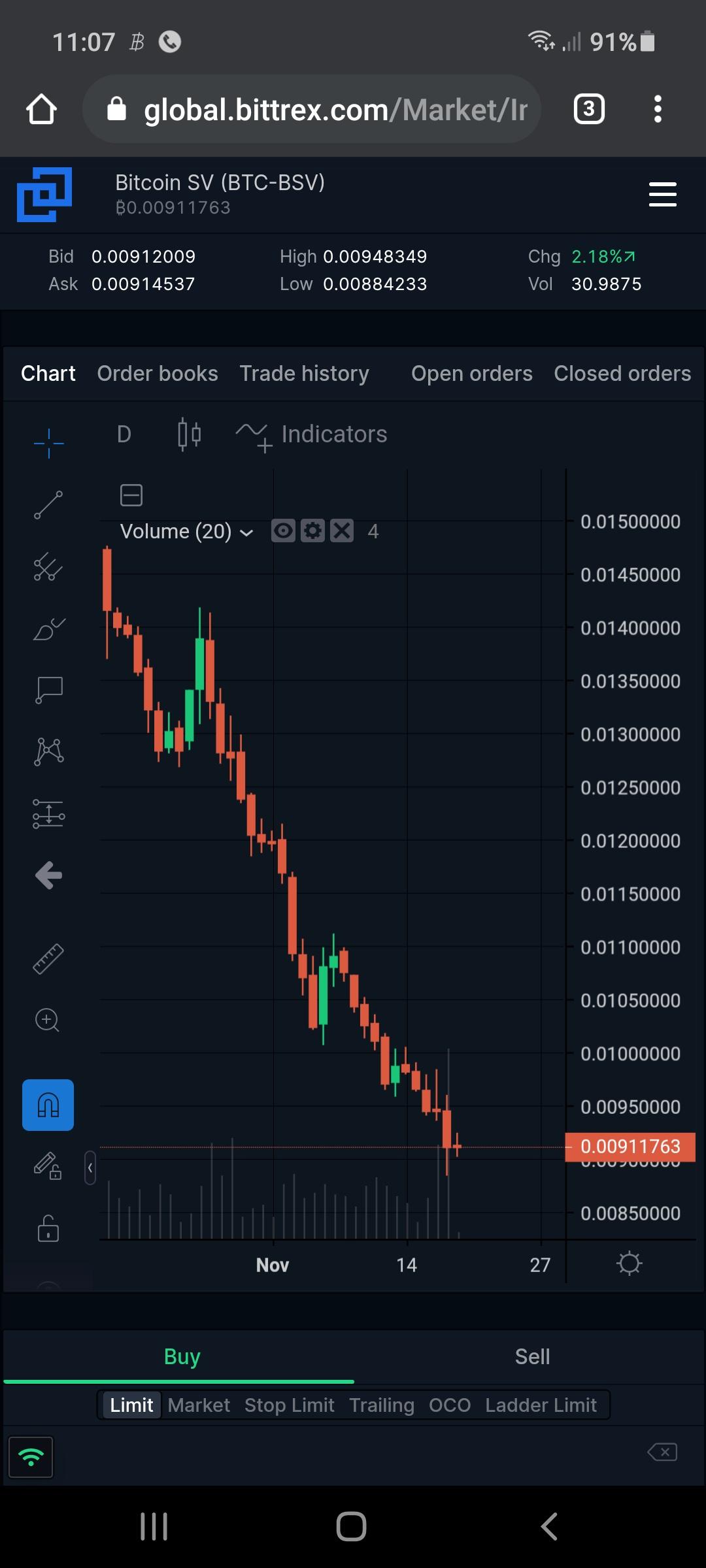Go back with system navigation bar

pos(549,1527)
